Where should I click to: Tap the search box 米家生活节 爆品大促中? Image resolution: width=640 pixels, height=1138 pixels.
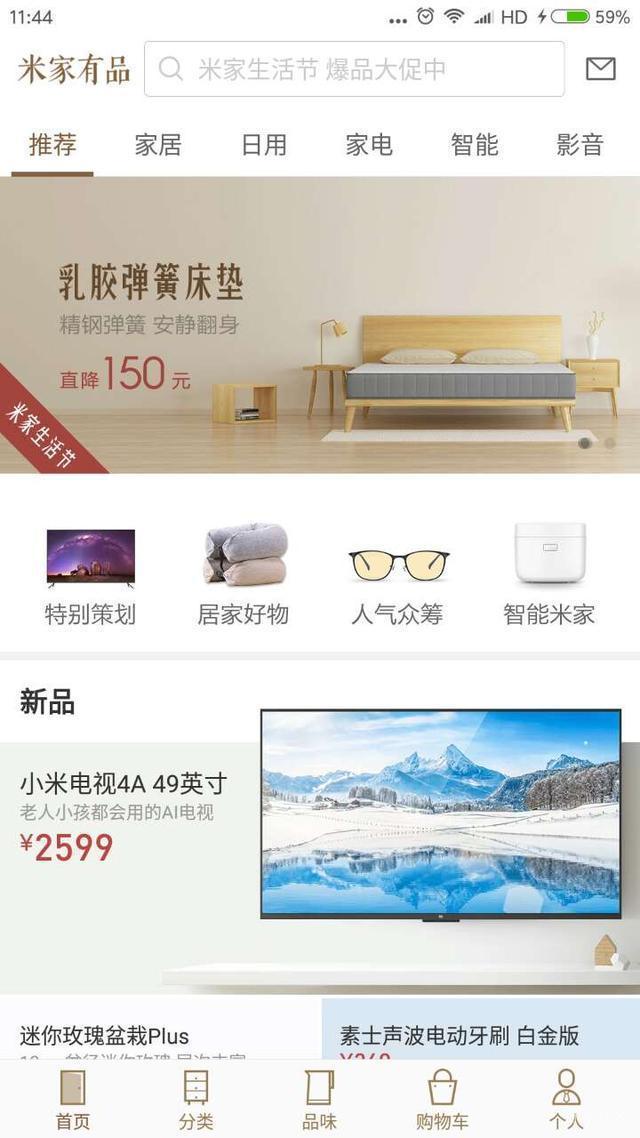pos(354,69)
